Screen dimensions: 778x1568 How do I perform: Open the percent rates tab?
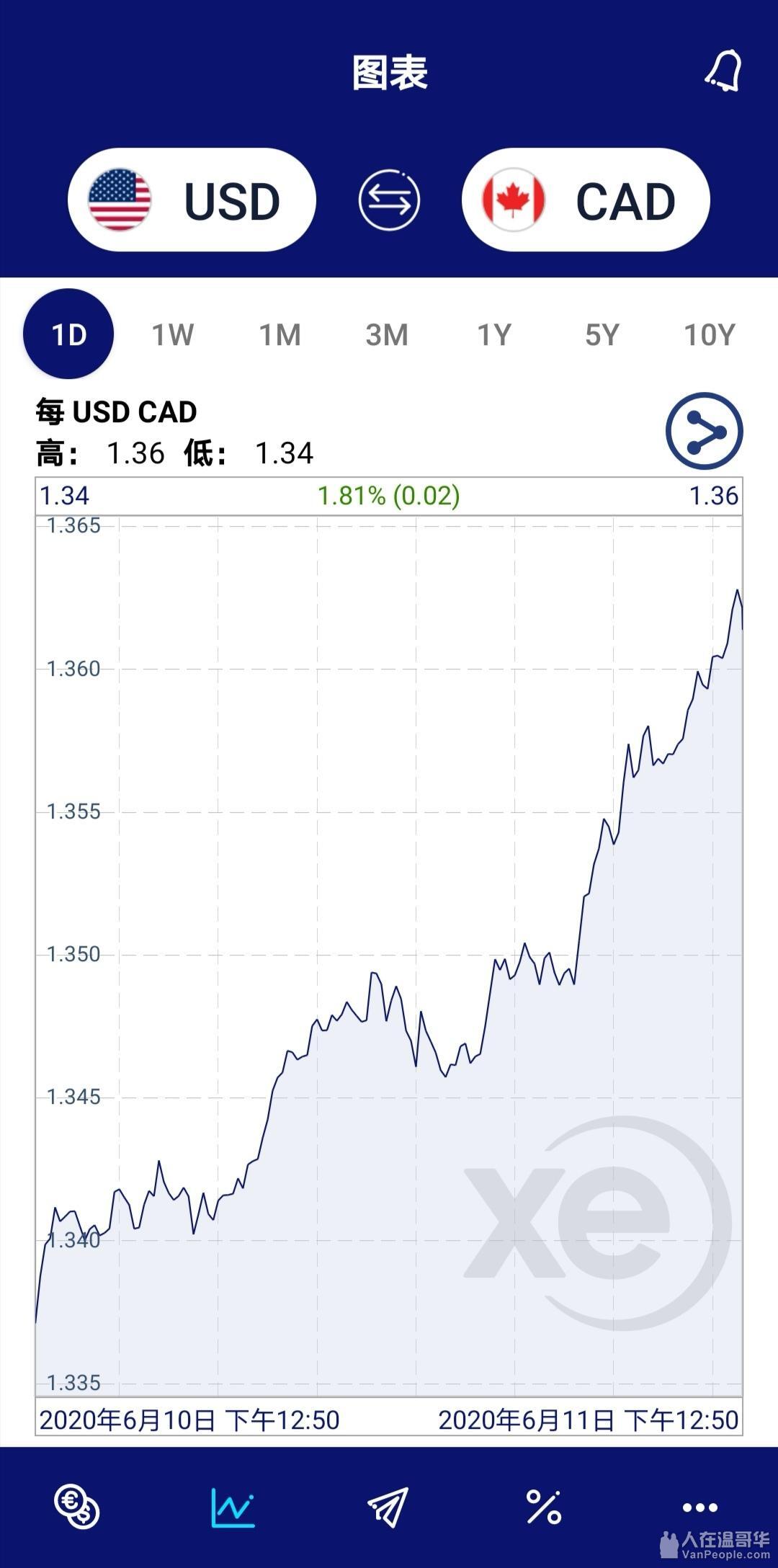[x=544, y=1507]
